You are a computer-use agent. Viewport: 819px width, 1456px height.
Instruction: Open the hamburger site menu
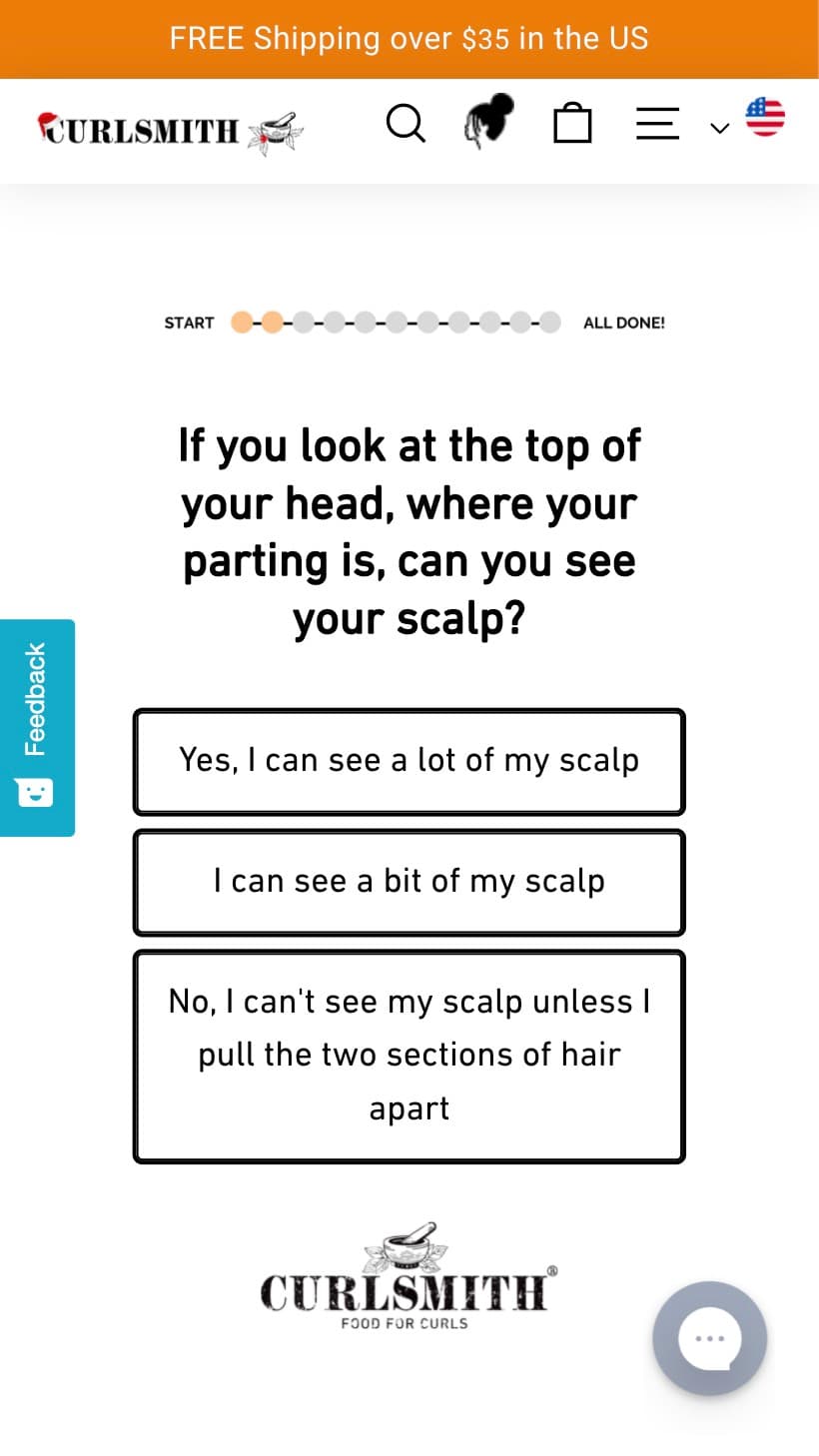point(657,125)
